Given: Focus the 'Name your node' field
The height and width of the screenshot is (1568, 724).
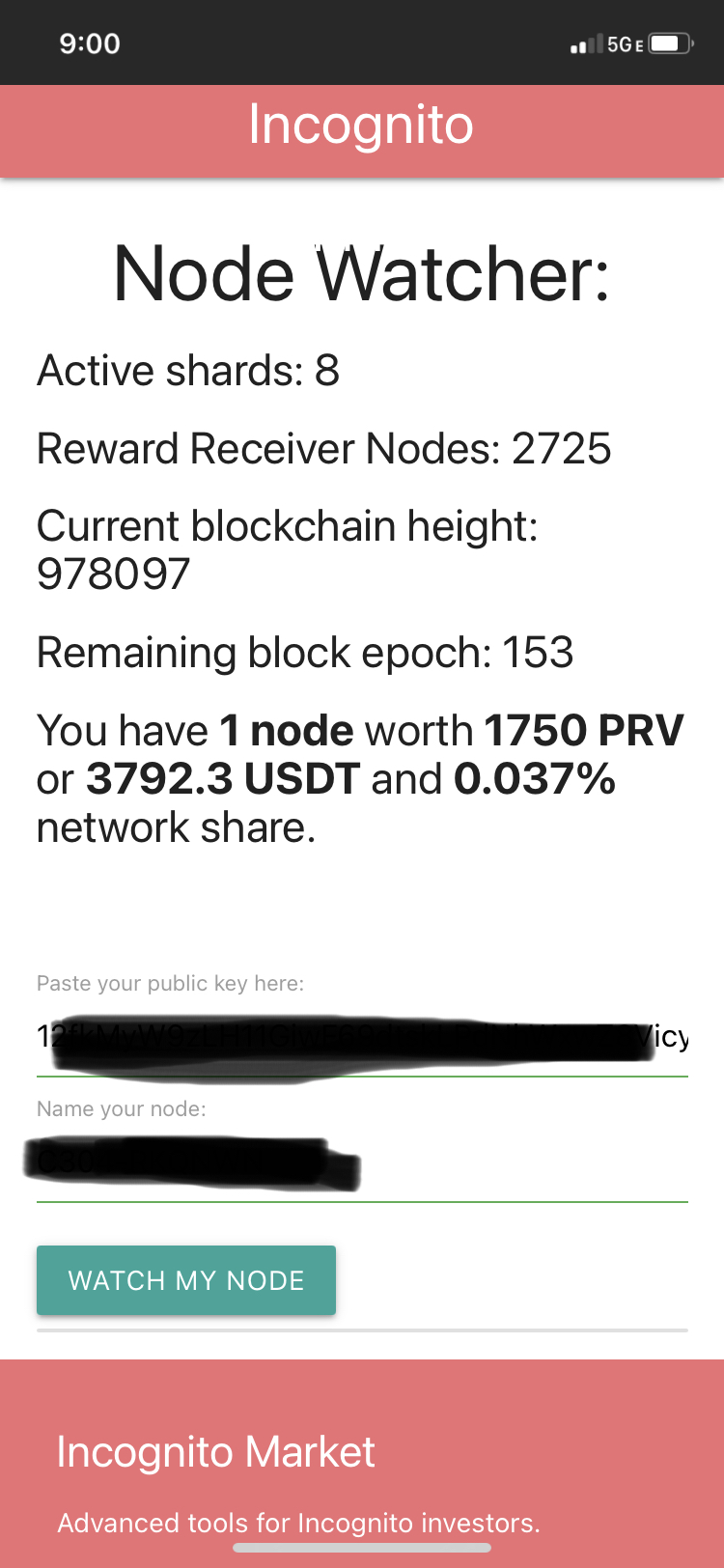Looking at the screenshot, I should click(362, 1164).
